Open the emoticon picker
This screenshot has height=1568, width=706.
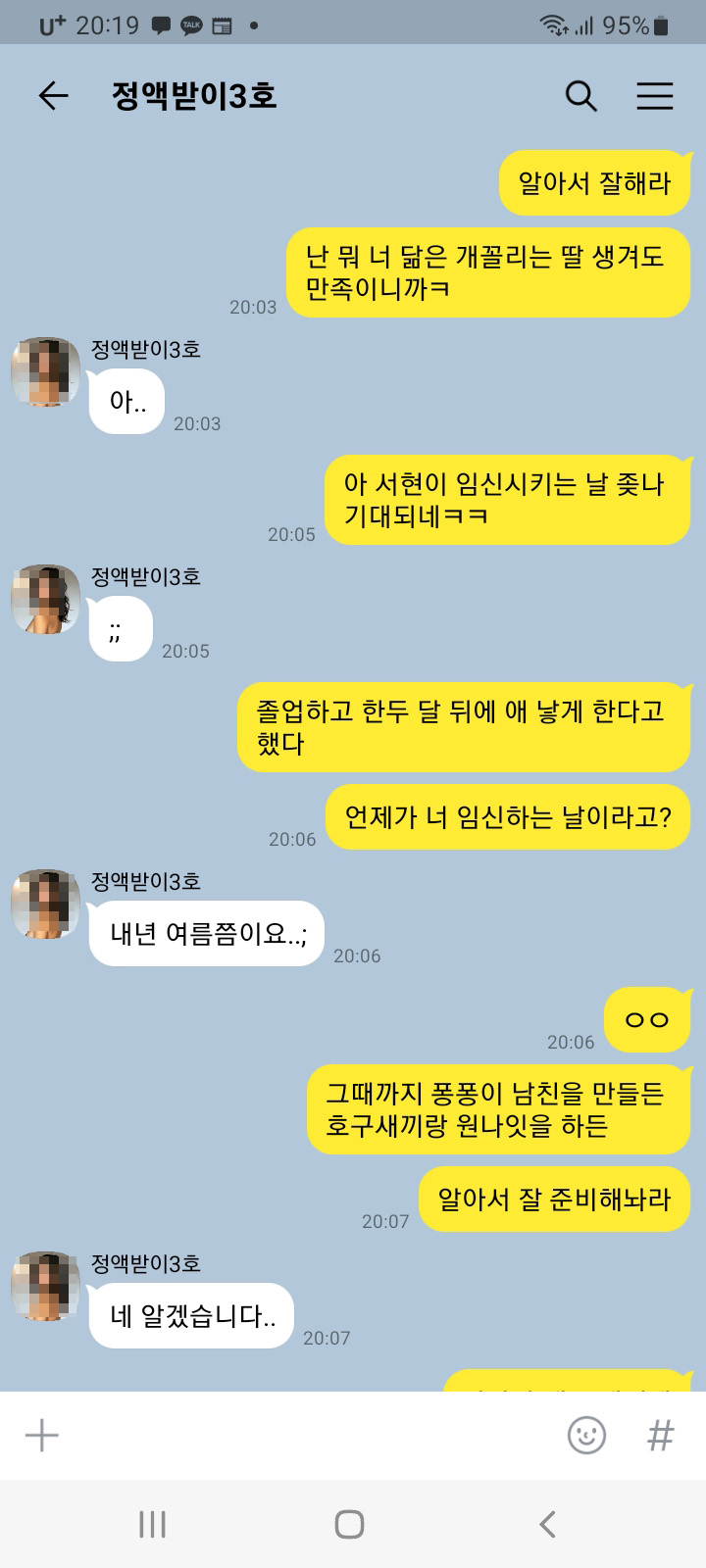pyautogui.click(x=586, y=1436)
